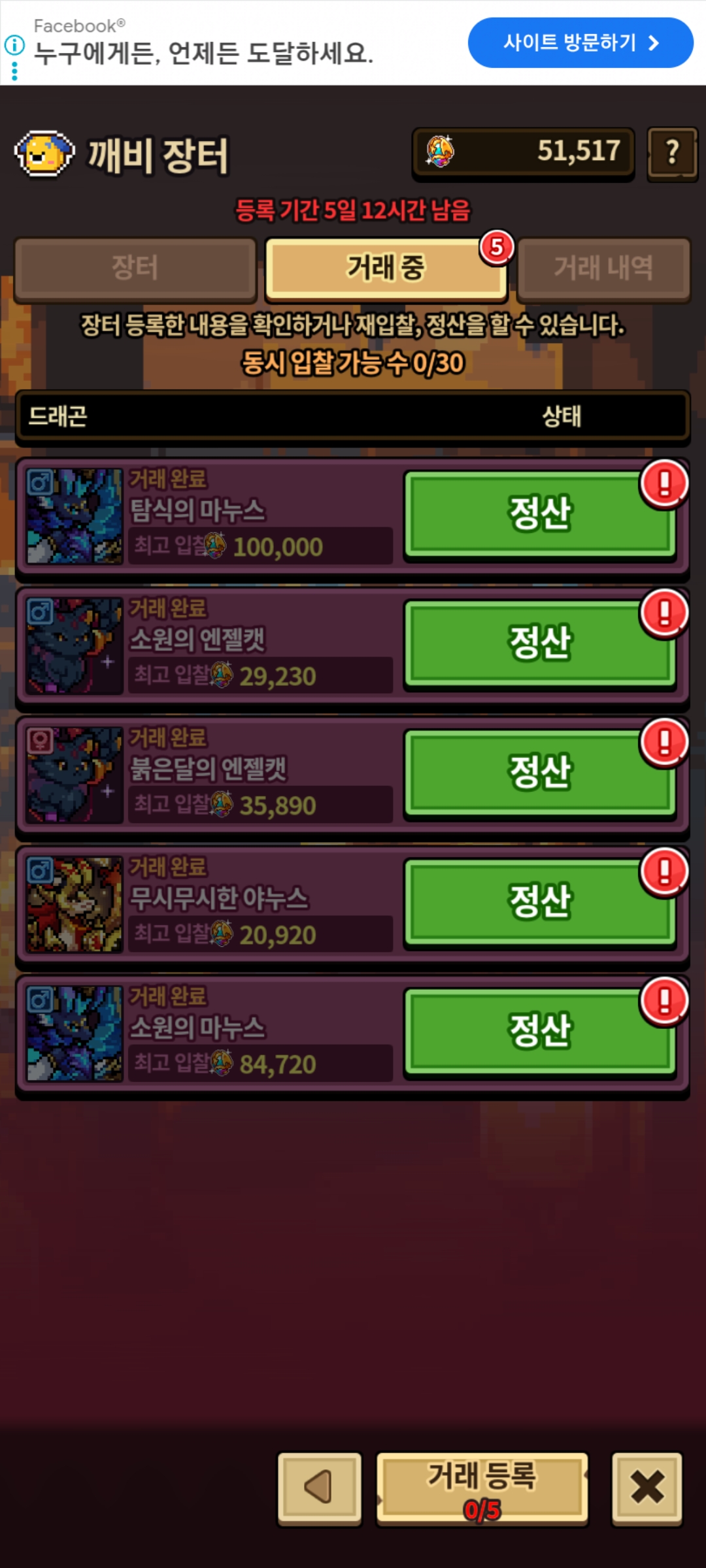
Task: Open the 탐식의 마누스 dragon thumbnail
Action: click(x=74, y=516)
